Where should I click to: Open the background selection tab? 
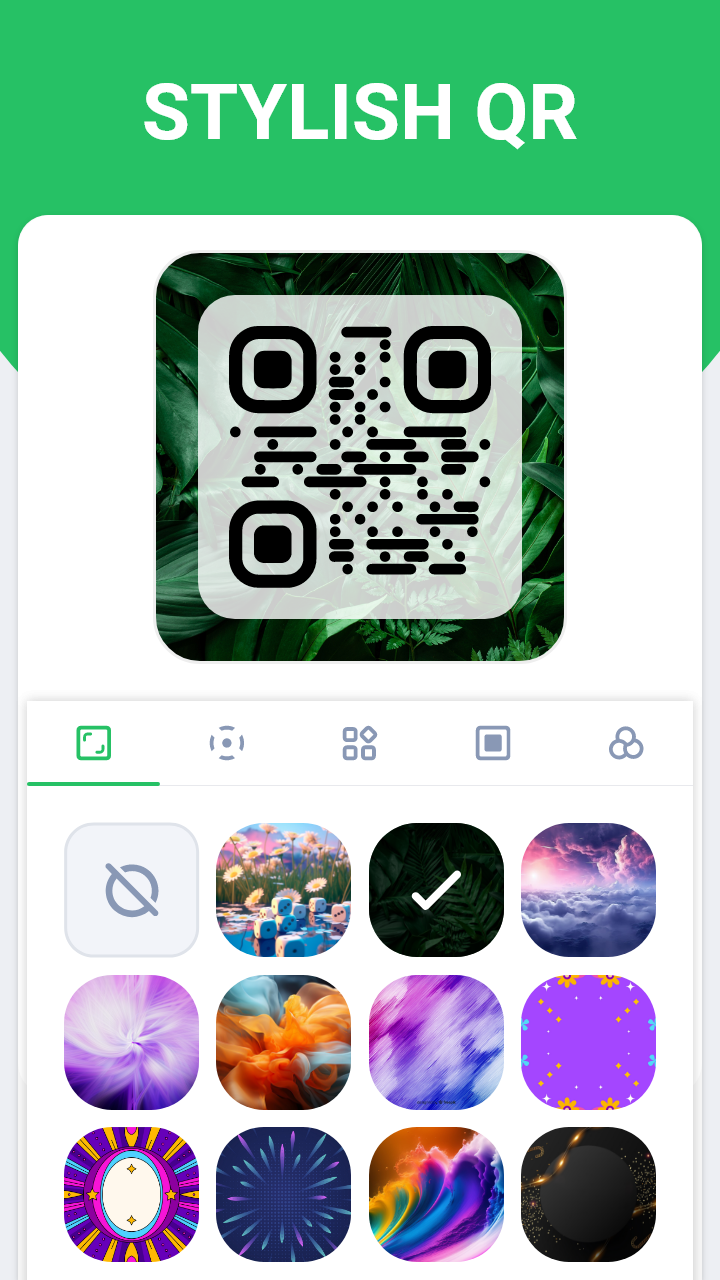pyautogui.click(x=93, y=743)
